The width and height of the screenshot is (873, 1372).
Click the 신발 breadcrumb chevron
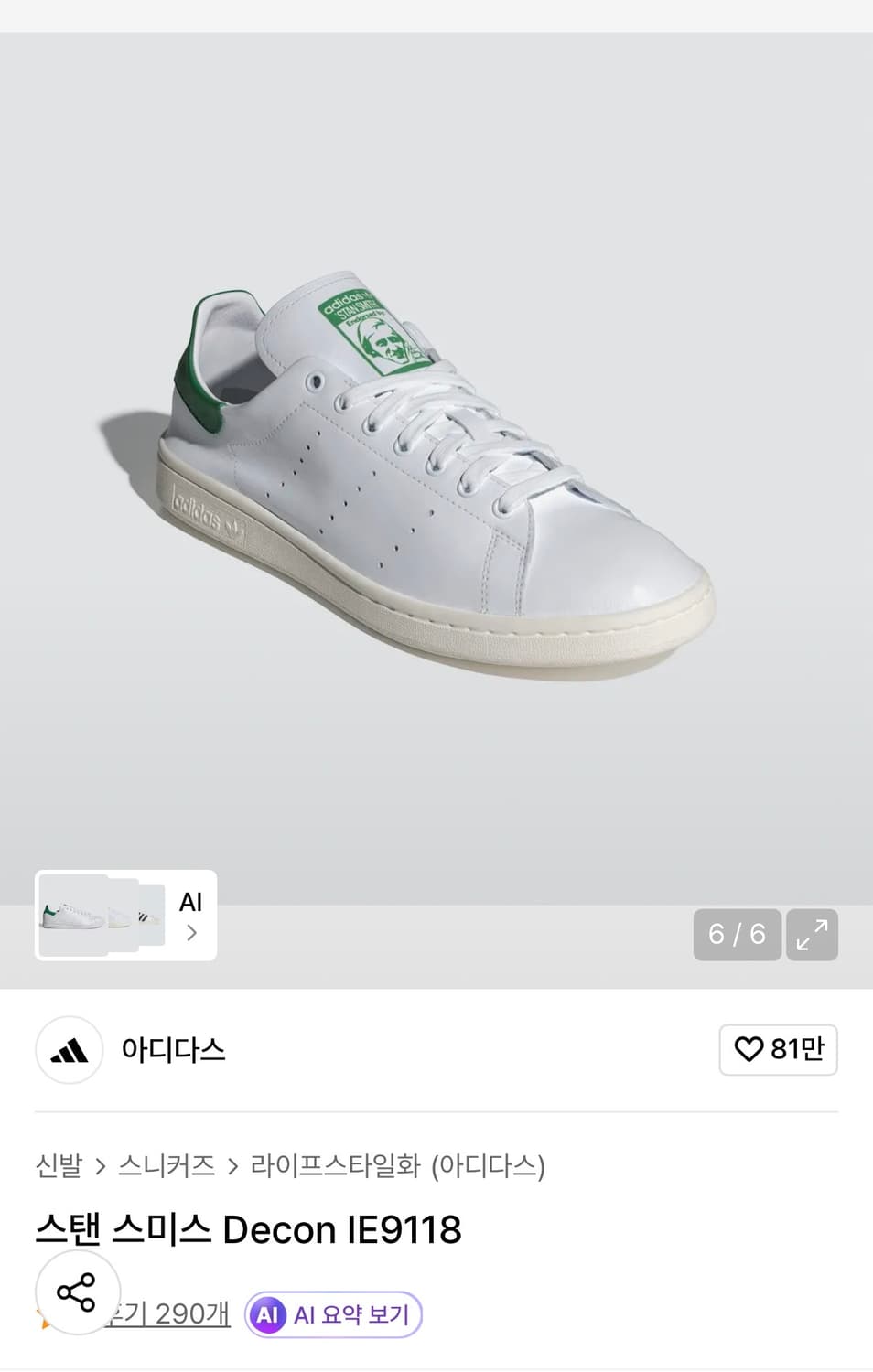click(x=102, y=1167)
